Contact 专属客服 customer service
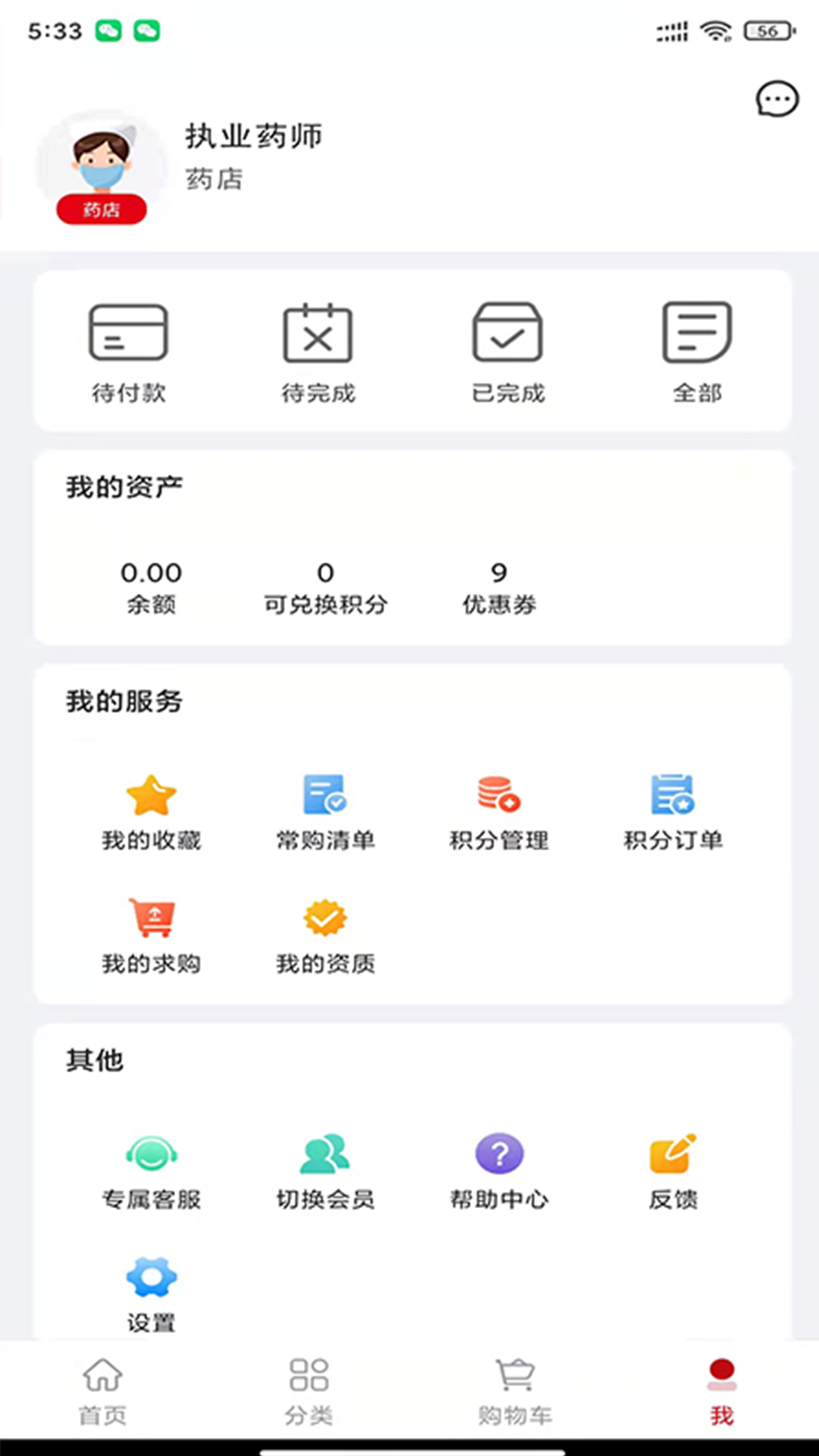This screenshot has width=819, height=1456. [152, 1168]
